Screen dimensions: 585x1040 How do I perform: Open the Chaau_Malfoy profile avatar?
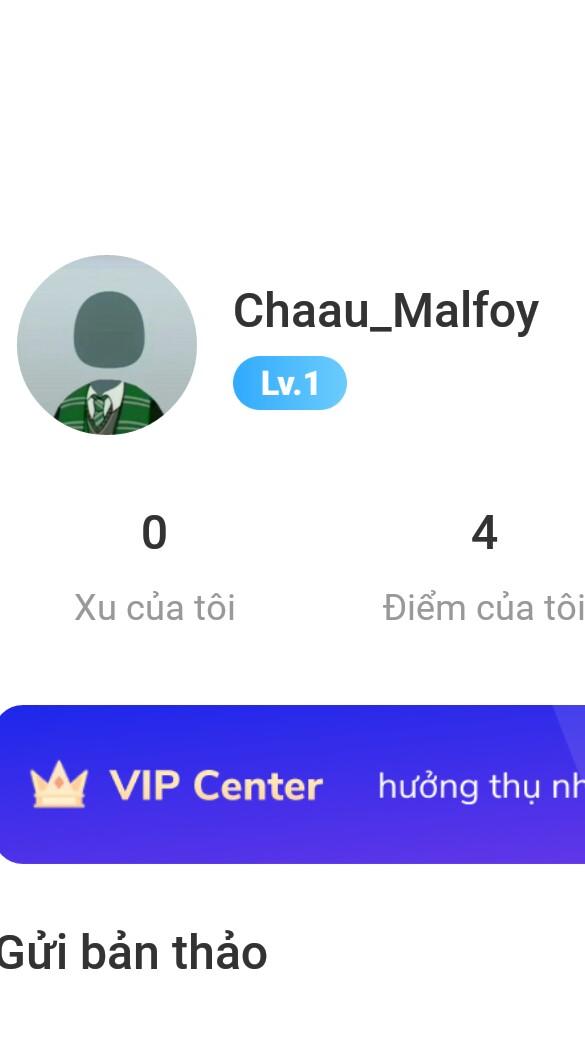(107, 345)
